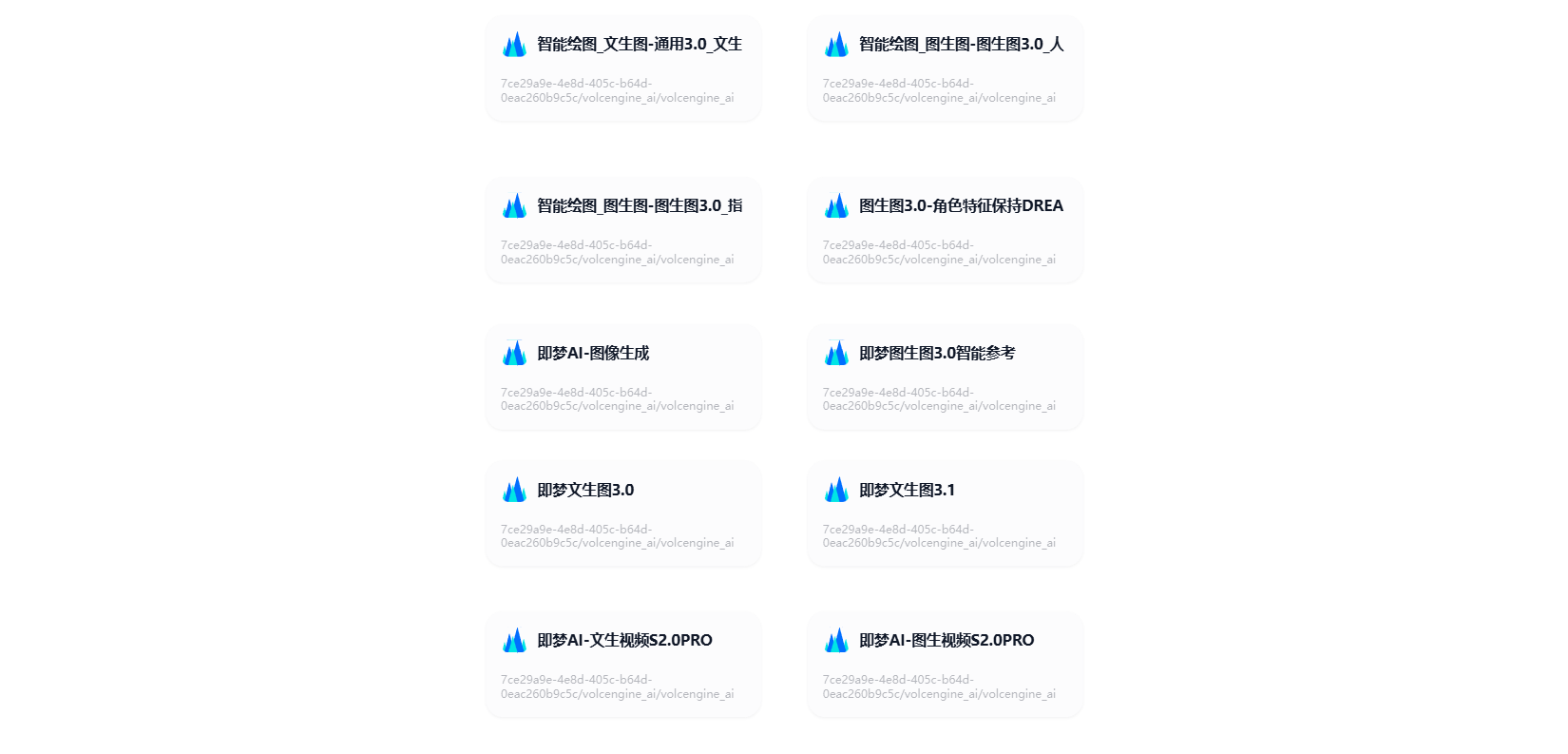Image resolution: width=1568 pixels, height=754 pixels.
Task: Open the 智能绘图_文生图-通用3.0_文生 card
Action: pos(622,68)
